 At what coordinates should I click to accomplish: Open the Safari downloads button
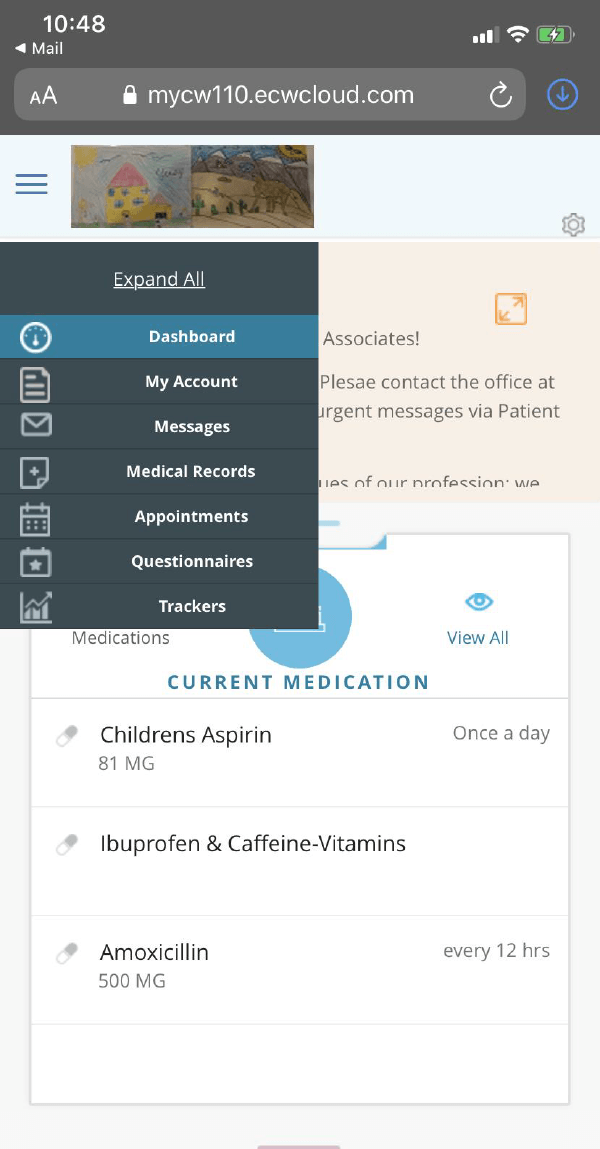563,95
